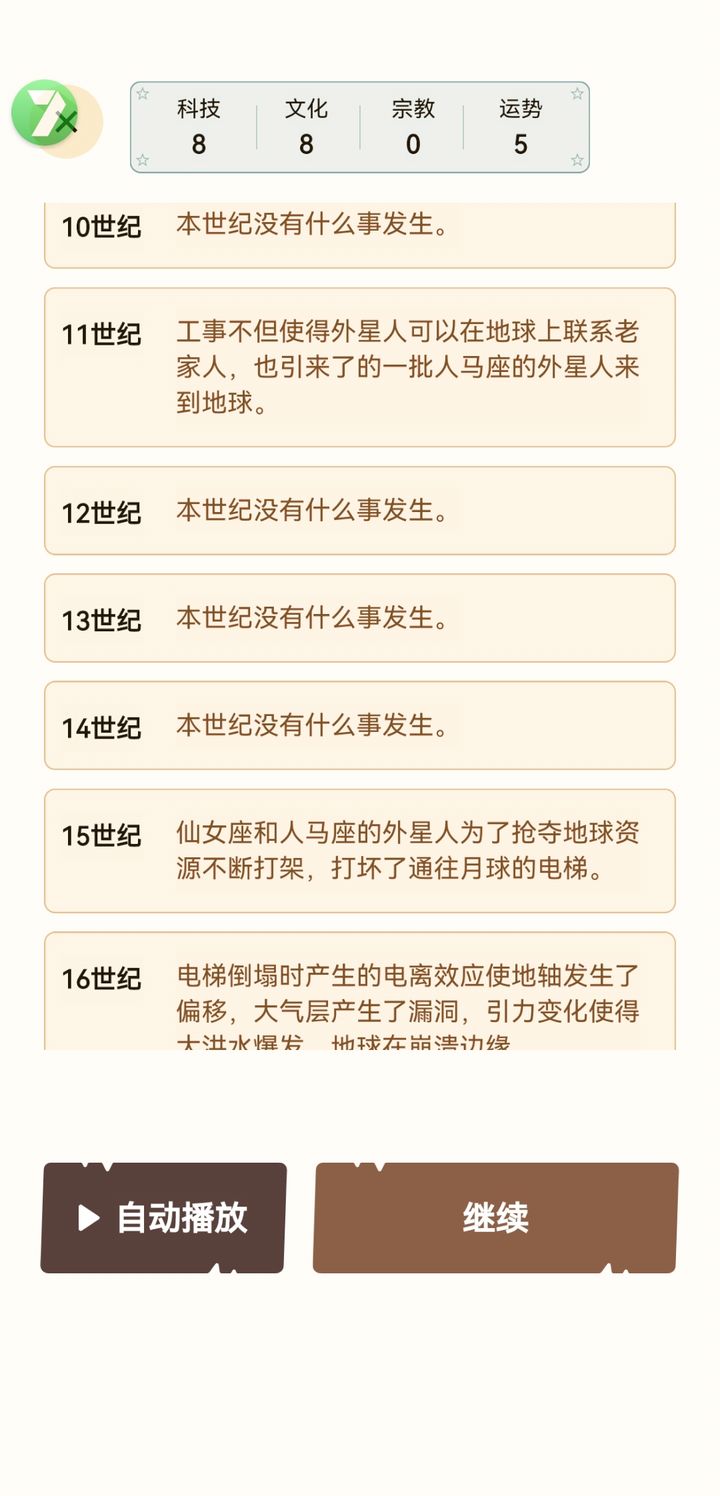Open the truncated 16世纪 event card
The image size is (720, 1496).
tap(359, 995)
